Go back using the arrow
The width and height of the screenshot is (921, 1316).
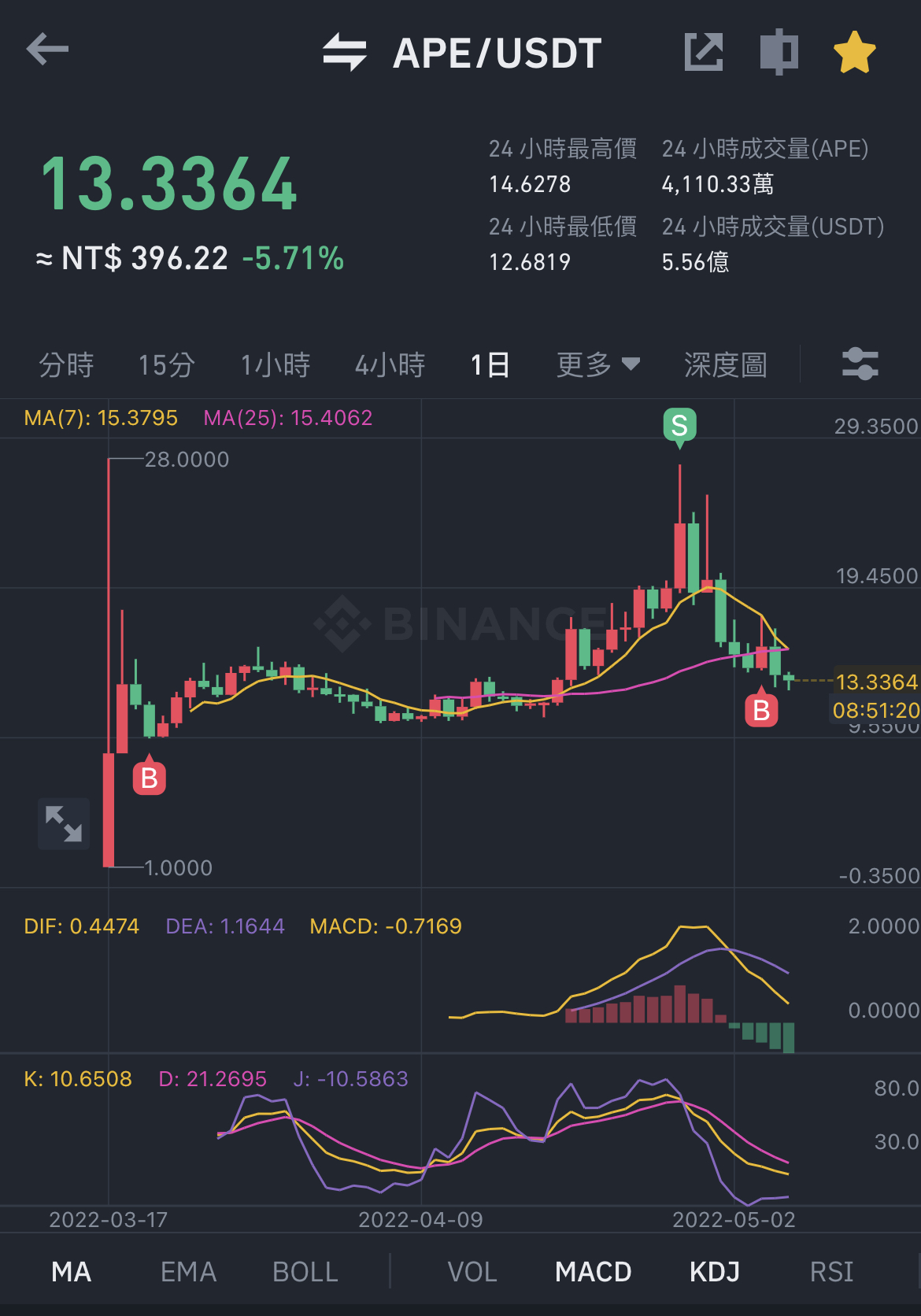47,50
